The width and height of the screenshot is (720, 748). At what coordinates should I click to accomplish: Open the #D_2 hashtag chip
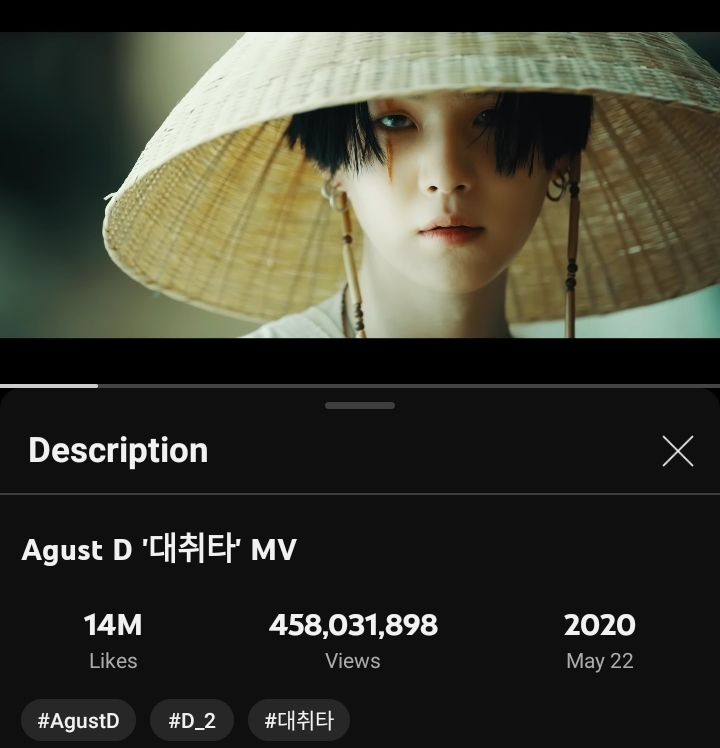coord(191,720)
